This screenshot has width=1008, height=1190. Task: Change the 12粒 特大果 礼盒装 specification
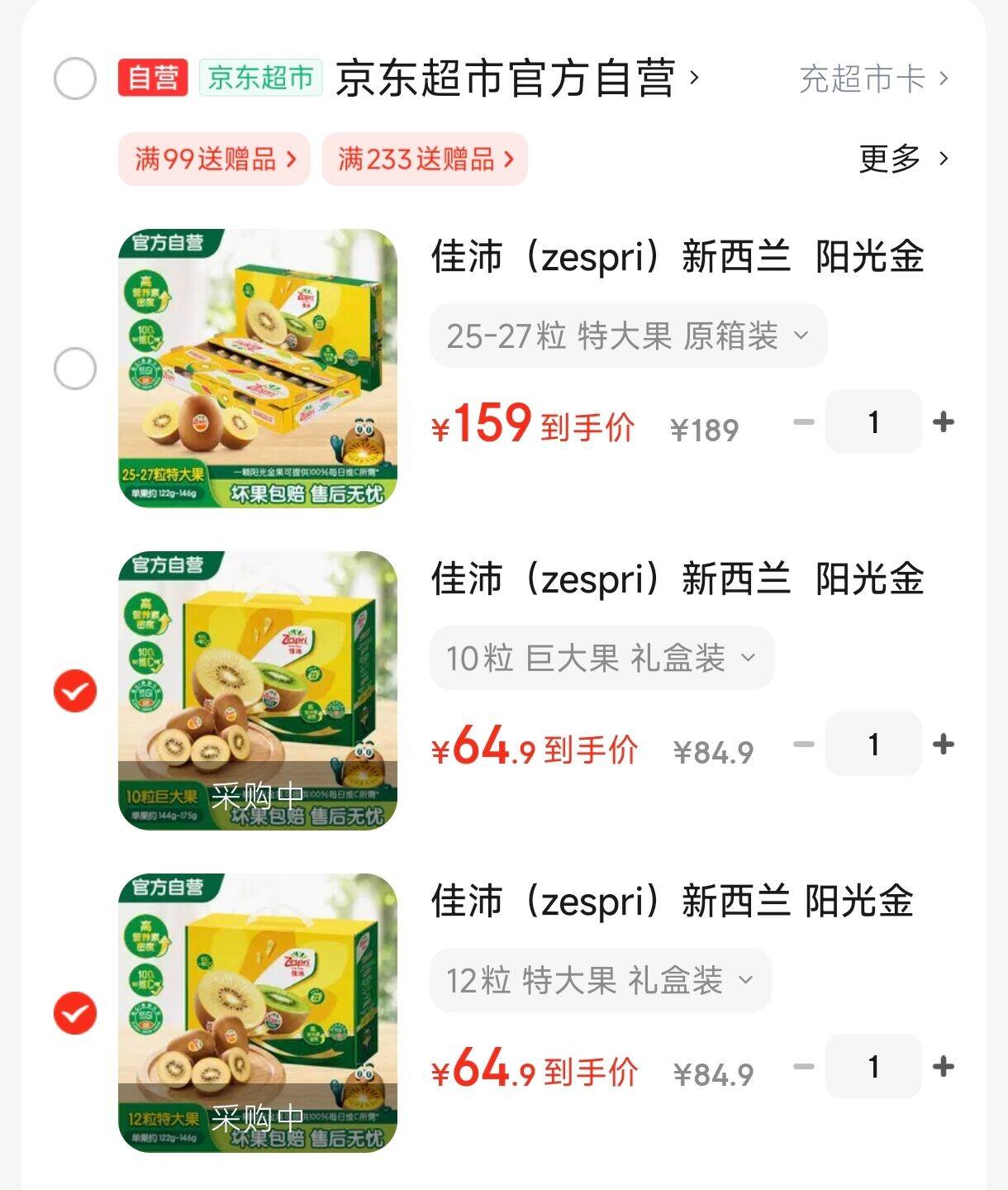pos(601,980)
